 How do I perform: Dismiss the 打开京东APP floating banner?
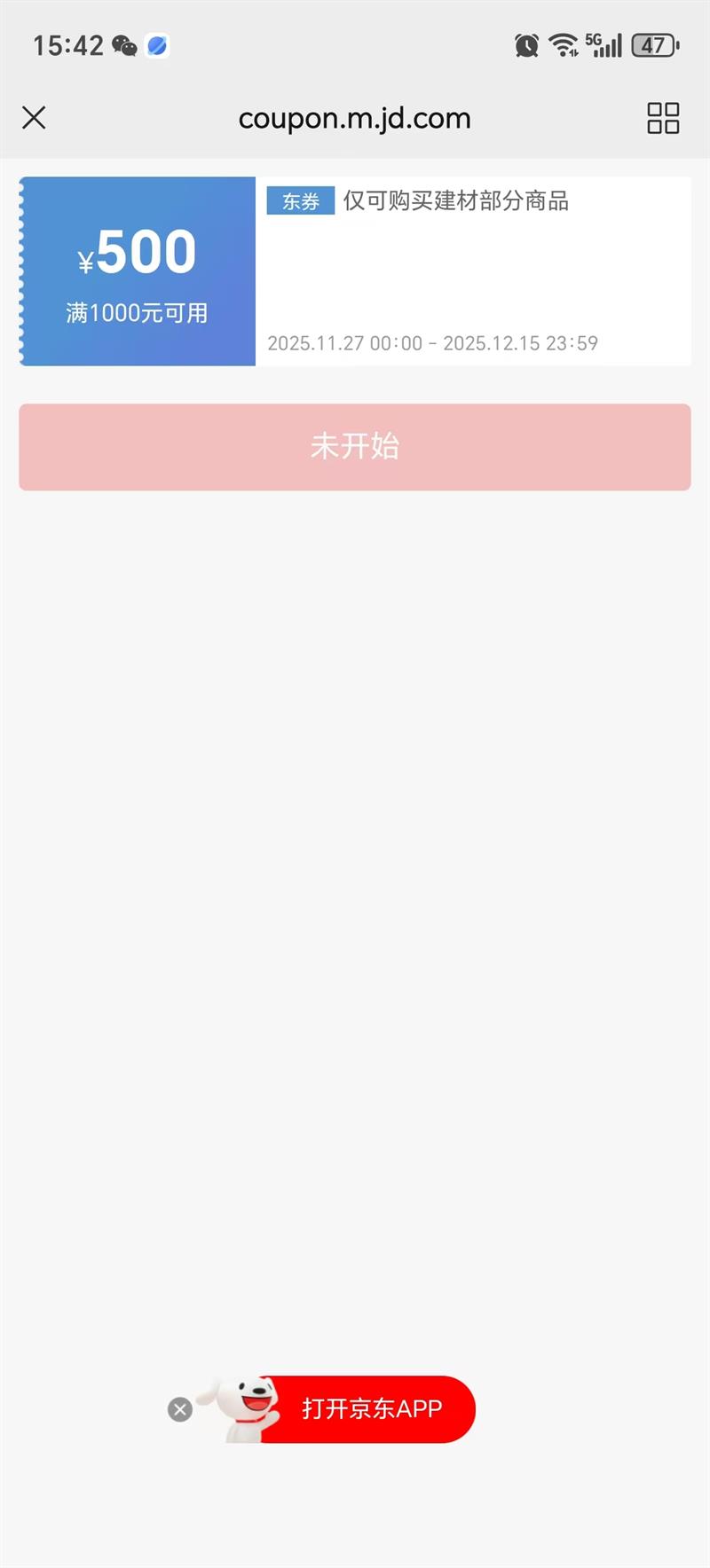pos(180,1409)
